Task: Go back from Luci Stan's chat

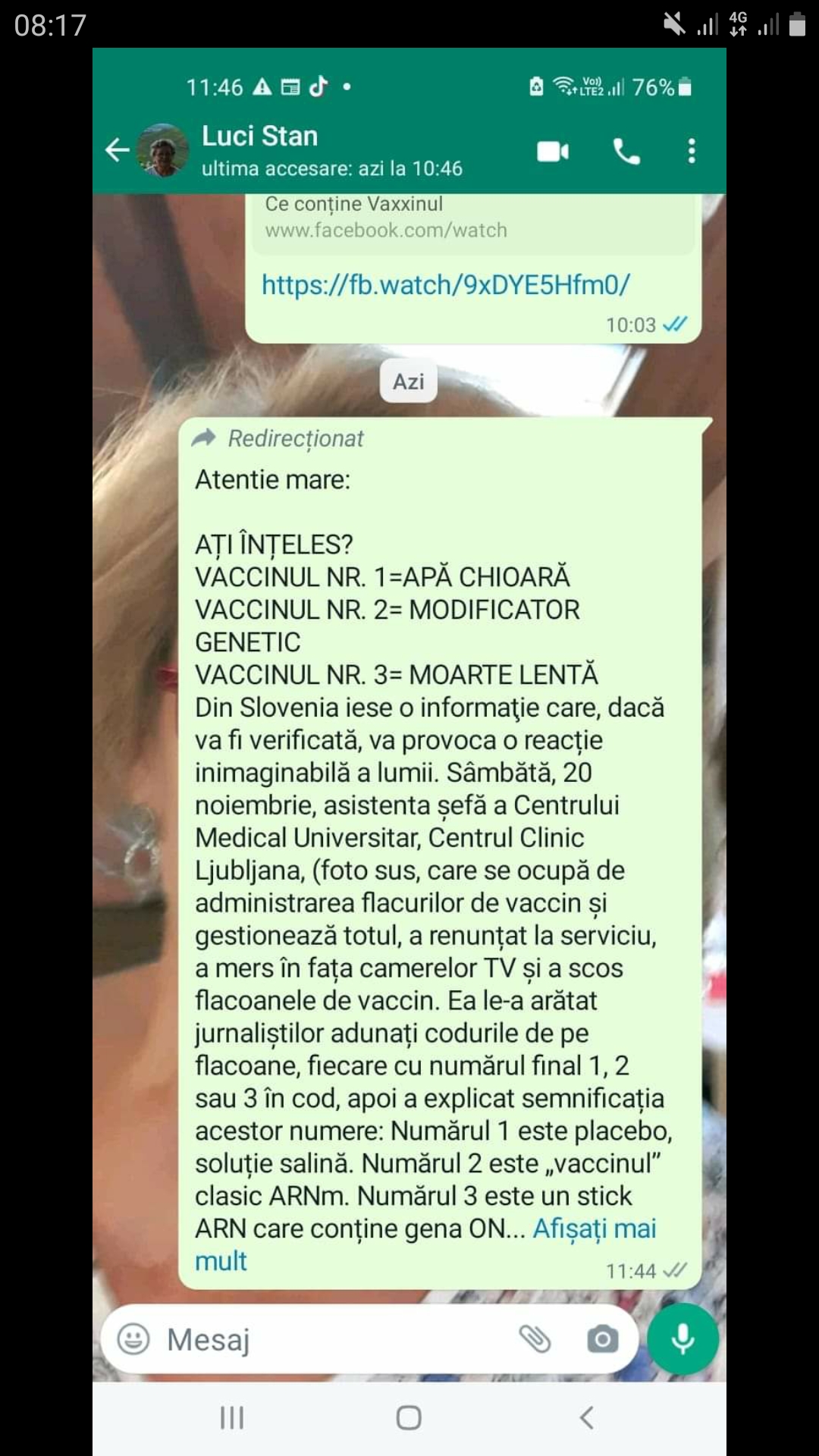Action: point(117,150)
